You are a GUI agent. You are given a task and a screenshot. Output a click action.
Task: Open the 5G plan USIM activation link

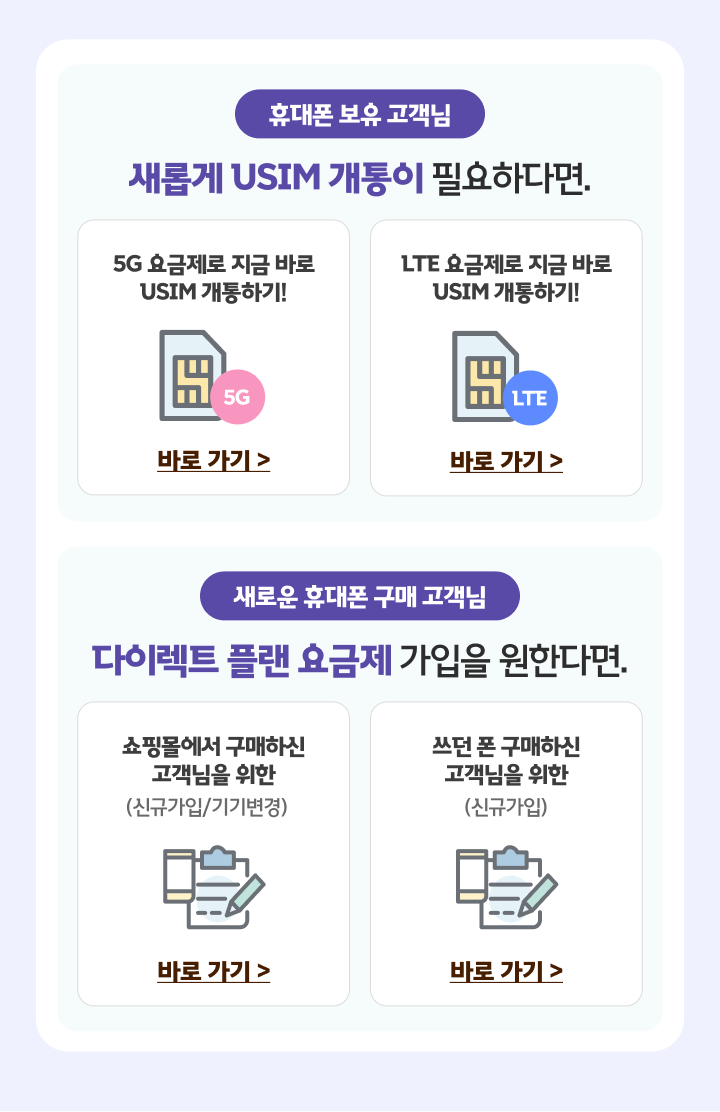coord(213,461)
